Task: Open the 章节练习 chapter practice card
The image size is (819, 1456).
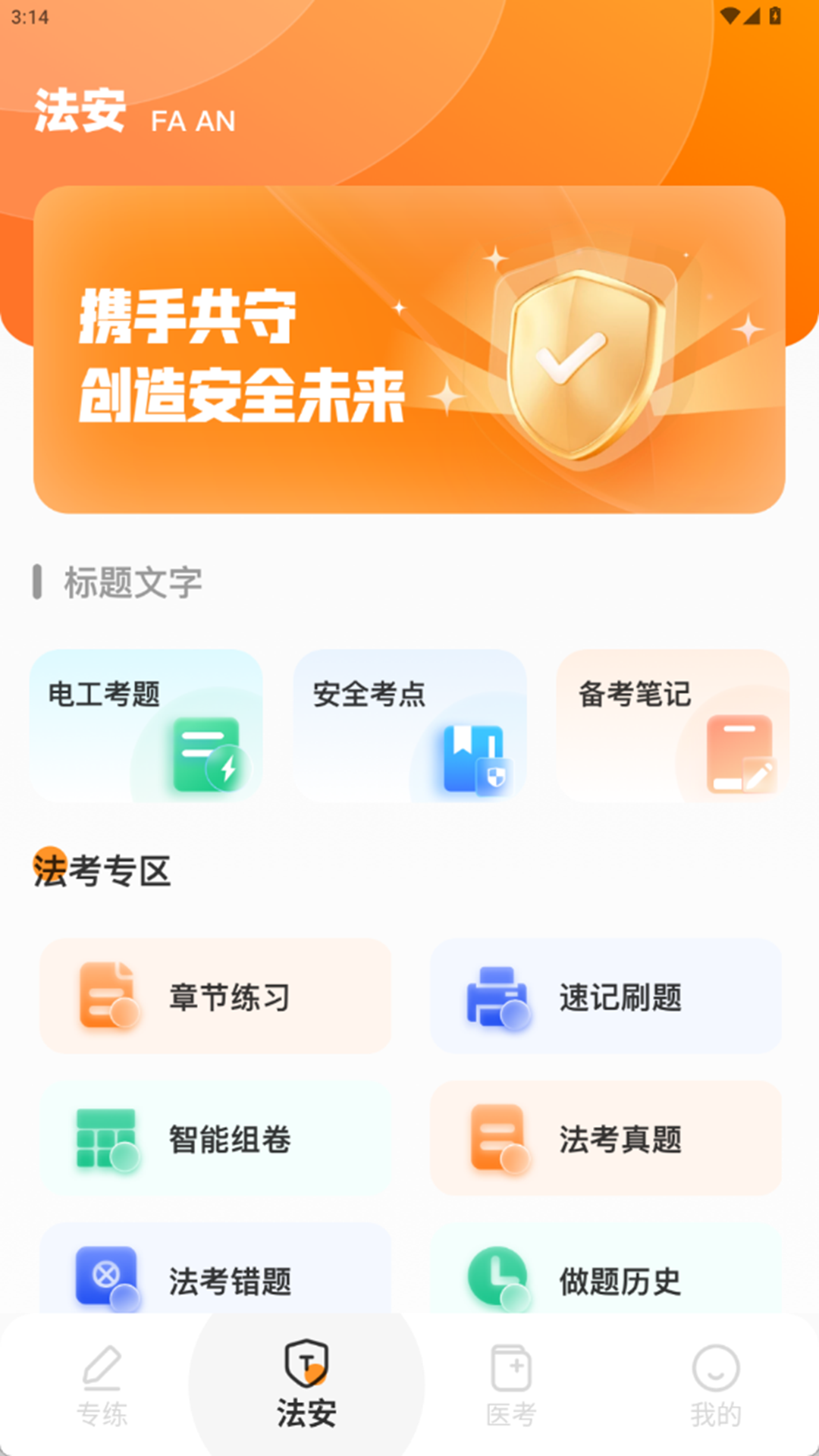Action: click(x=217, y=996)
